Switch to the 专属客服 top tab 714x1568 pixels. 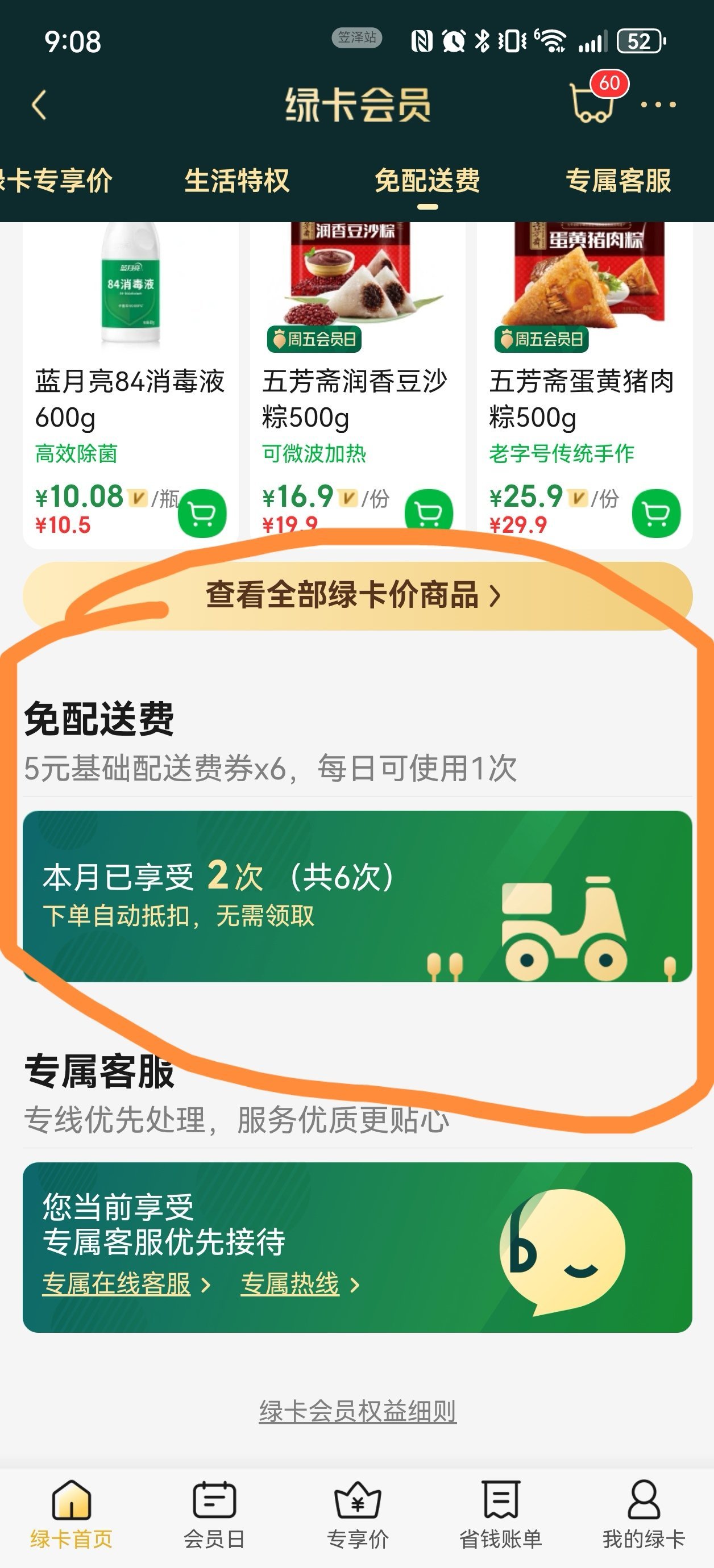618,181
